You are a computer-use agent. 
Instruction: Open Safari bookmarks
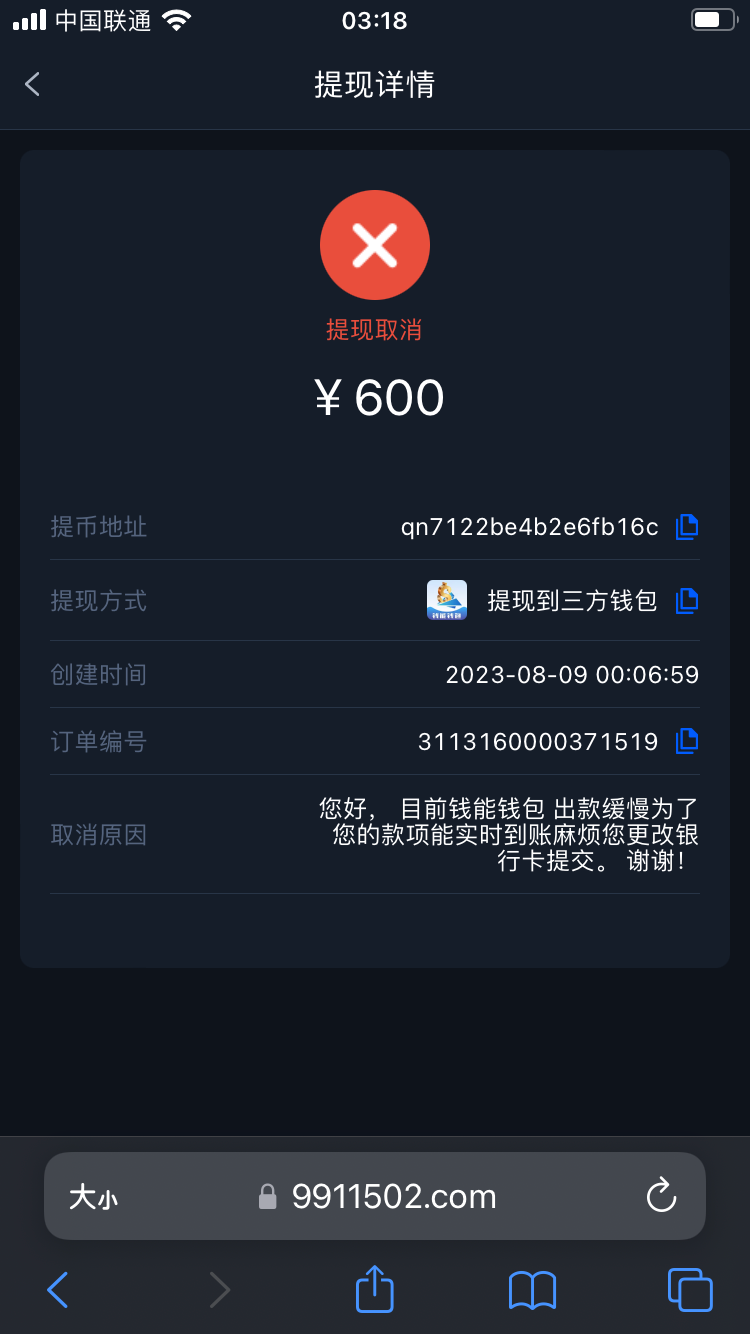532,1290
